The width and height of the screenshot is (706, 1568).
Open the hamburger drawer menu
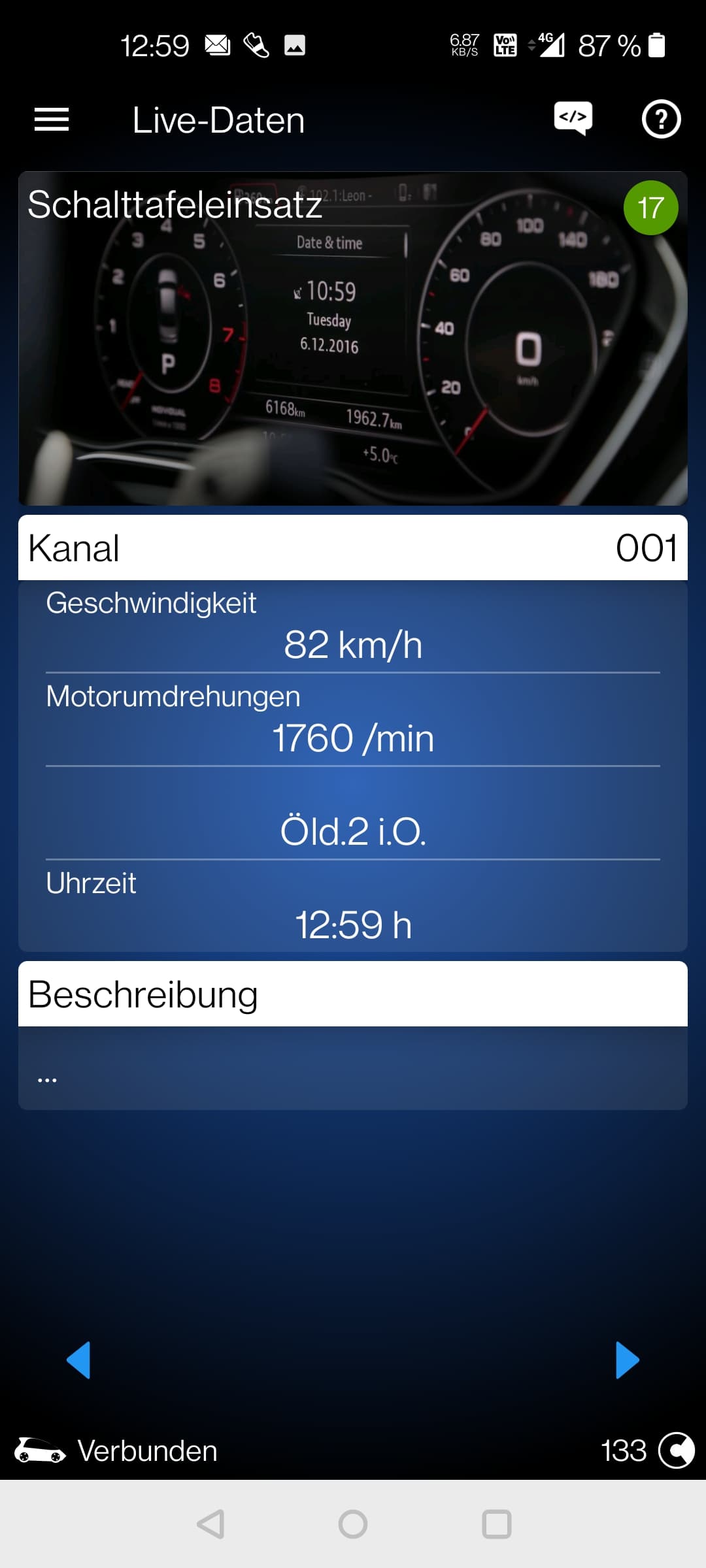[52, 120]
